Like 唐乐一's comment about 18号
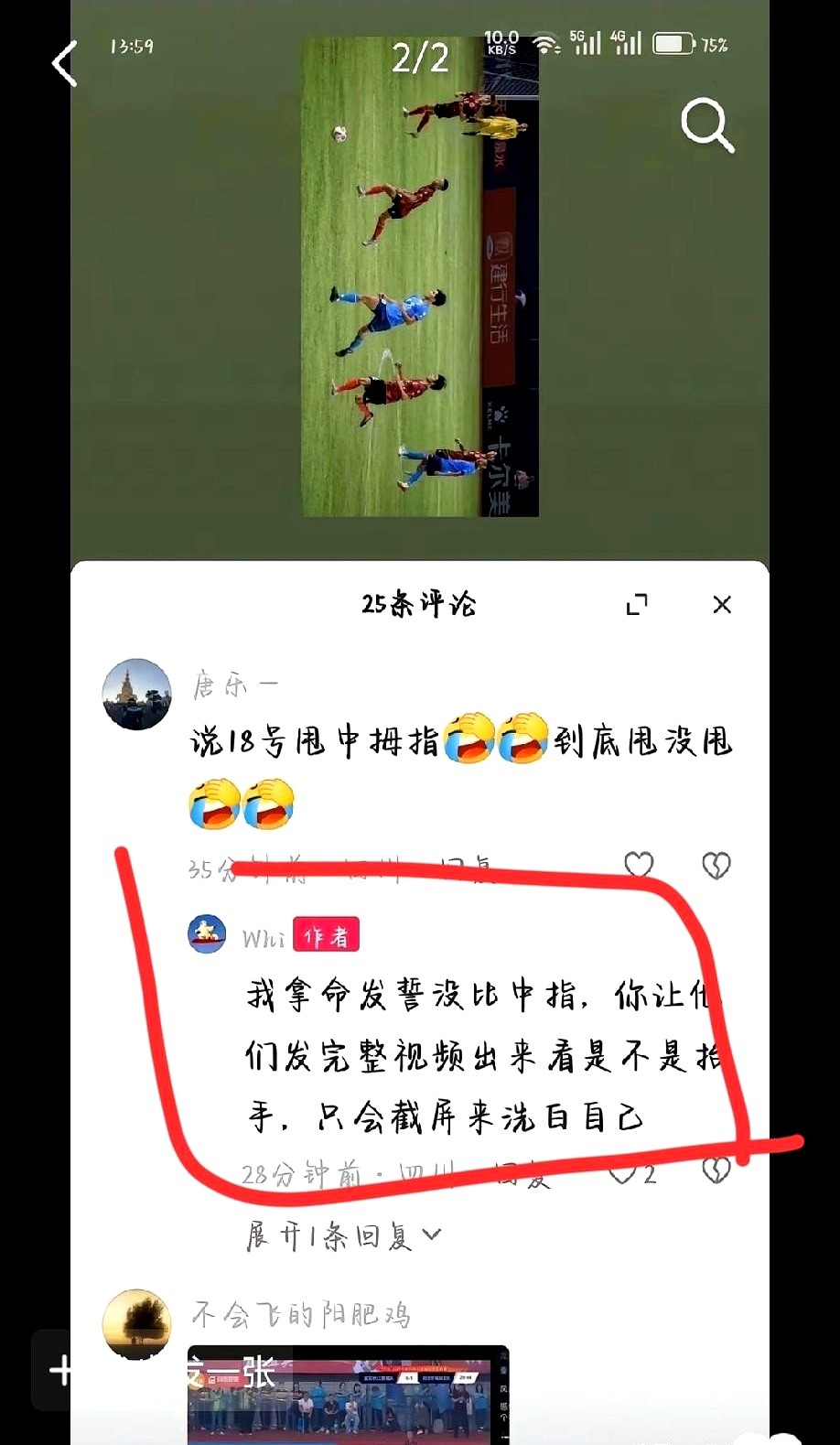Screen dimensions: 840x1445 [639, 865]
